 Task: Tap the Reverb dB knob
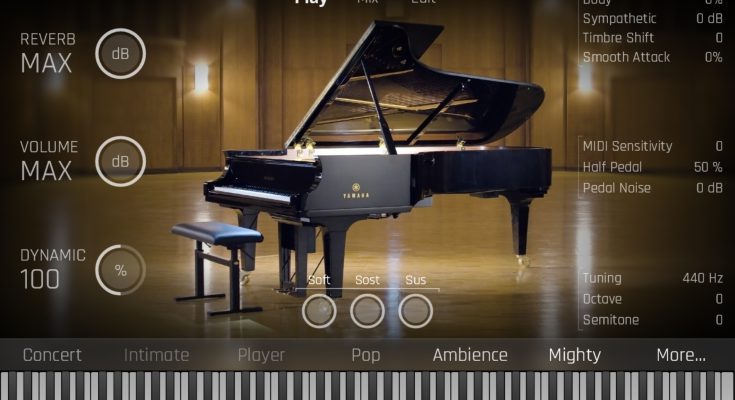pos(120,54)
